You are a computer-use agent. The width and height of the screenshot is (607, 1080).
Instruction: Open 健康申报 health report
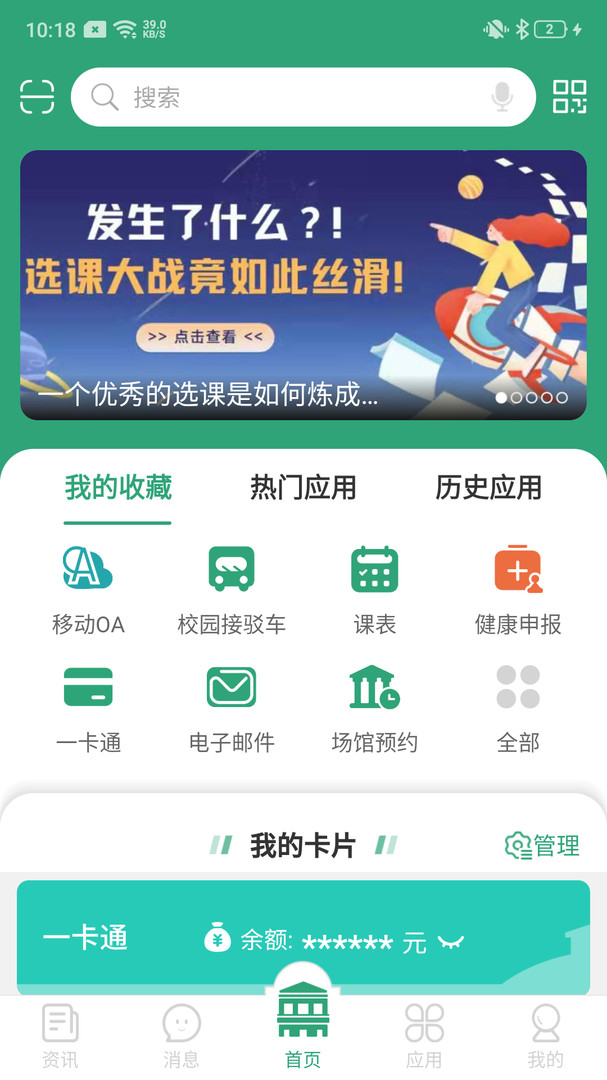pyautogui.click(x=518, y=589)
